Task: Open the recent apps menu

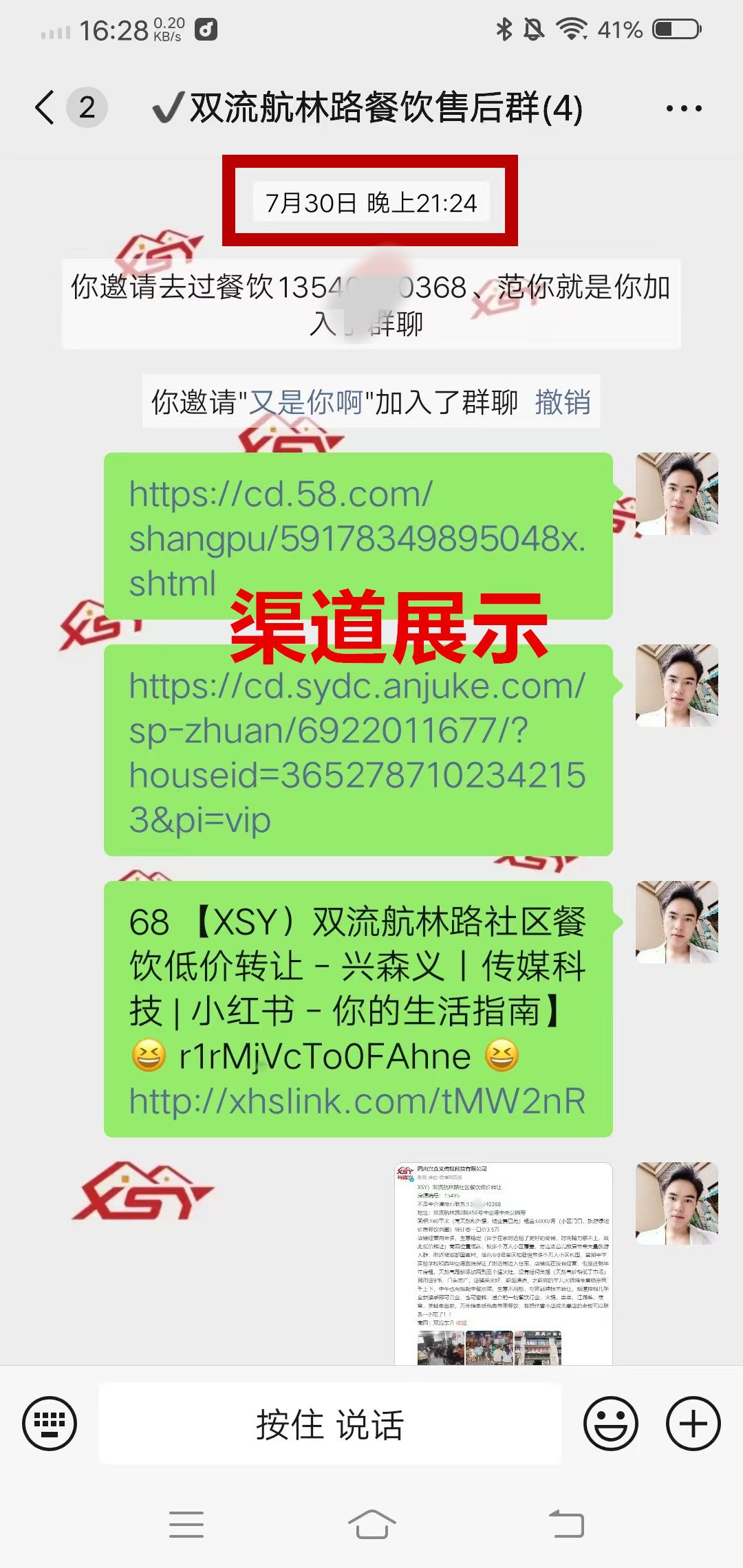Action: point(186,1525)
